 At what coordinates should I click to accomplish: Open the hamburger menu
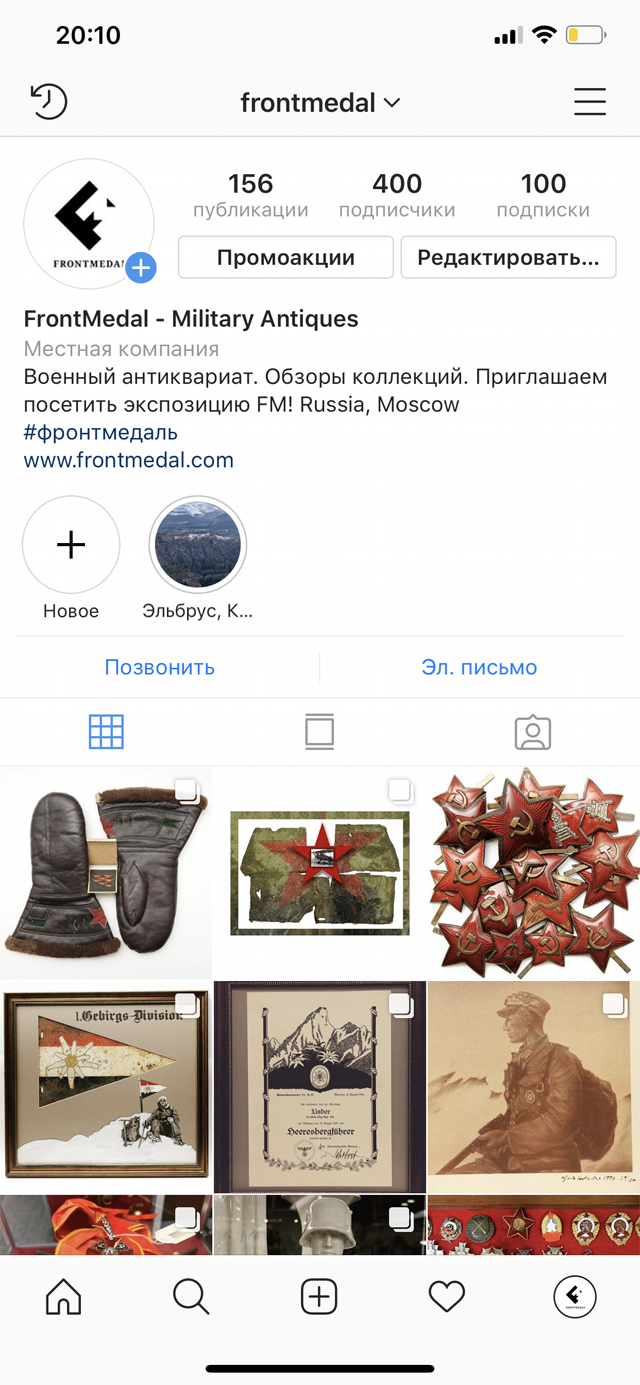pos(589,102)
